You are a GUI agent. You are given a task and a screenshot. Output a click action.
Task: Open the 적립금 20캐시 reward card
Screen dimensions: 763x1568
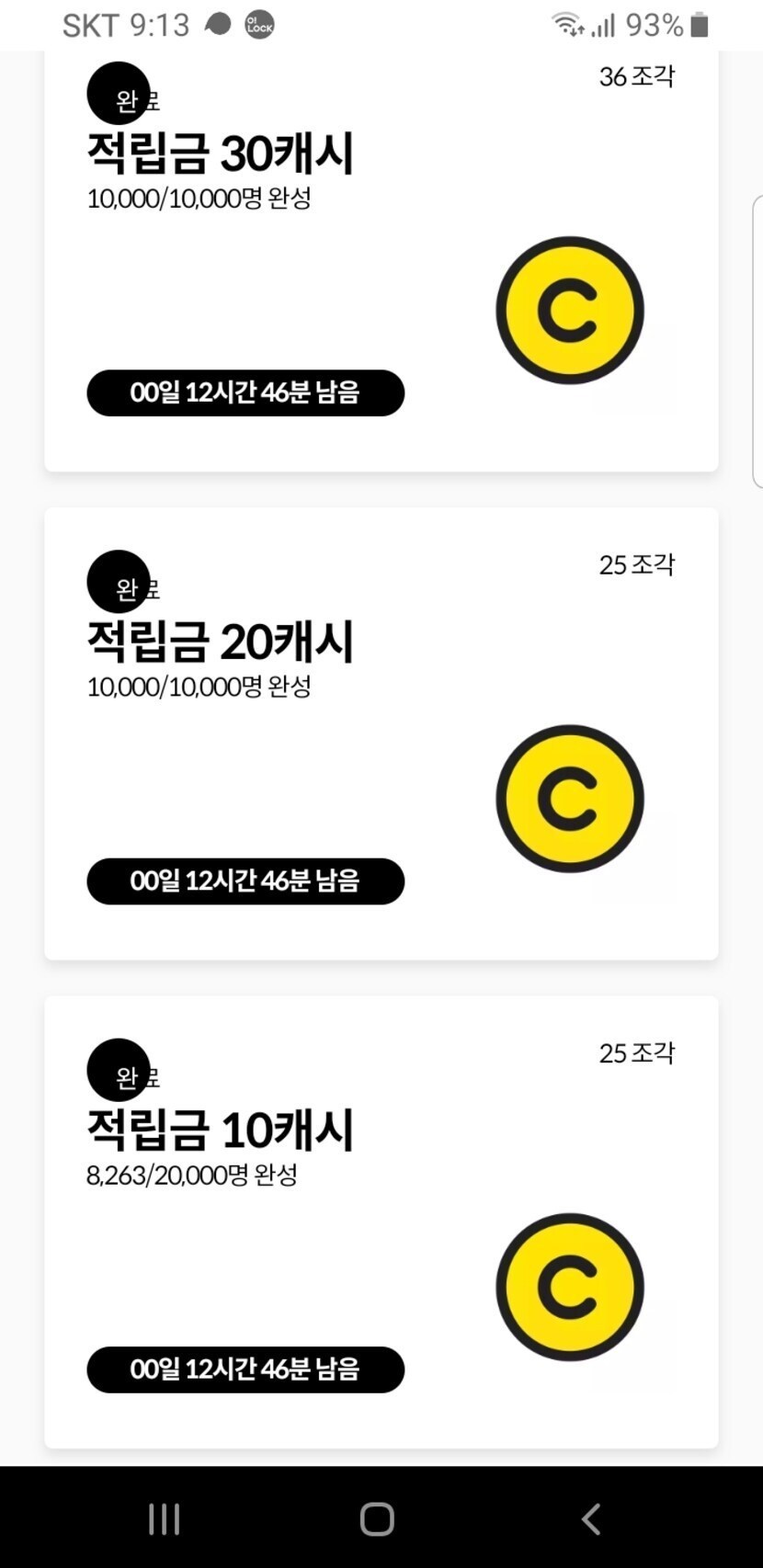(x=381, y=733)
